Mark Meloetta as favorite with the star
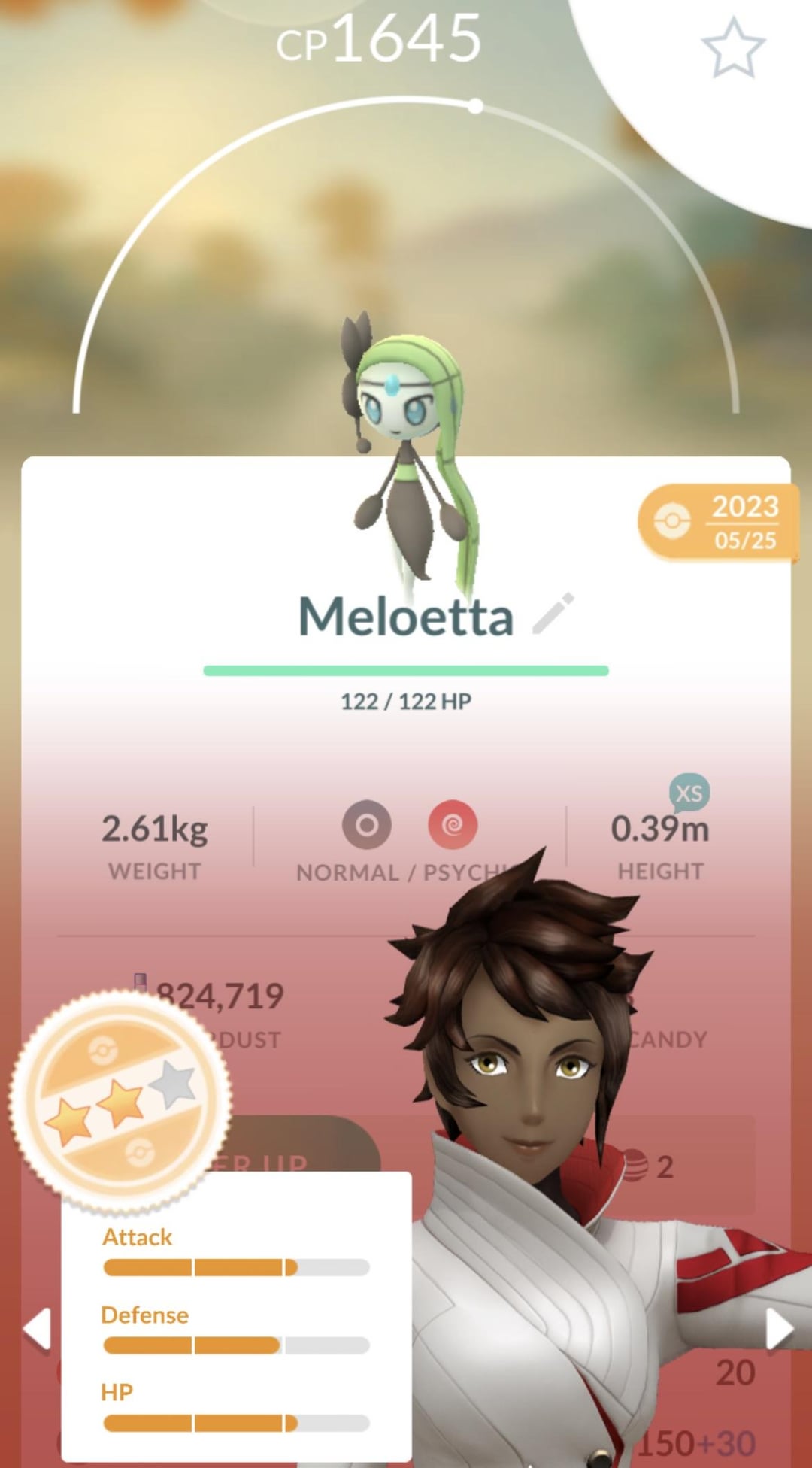Screen dimensions: 812x1468 point(733,49)
